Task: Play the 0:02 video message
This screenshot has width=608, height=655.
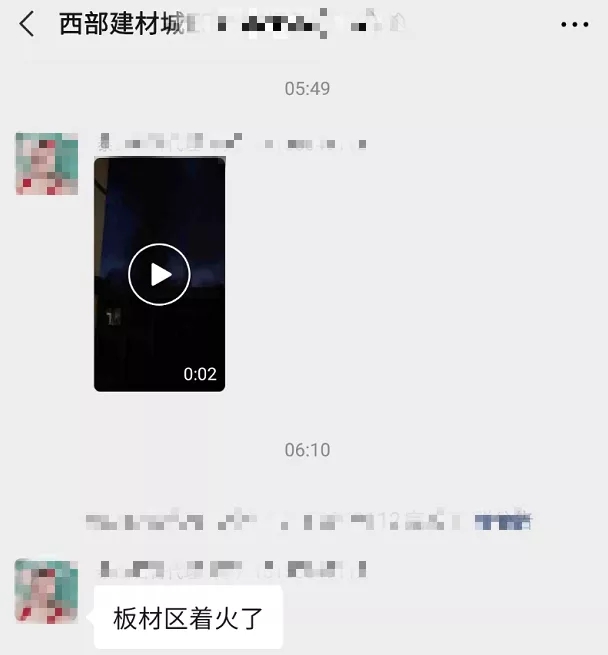Action: point(159,274)
